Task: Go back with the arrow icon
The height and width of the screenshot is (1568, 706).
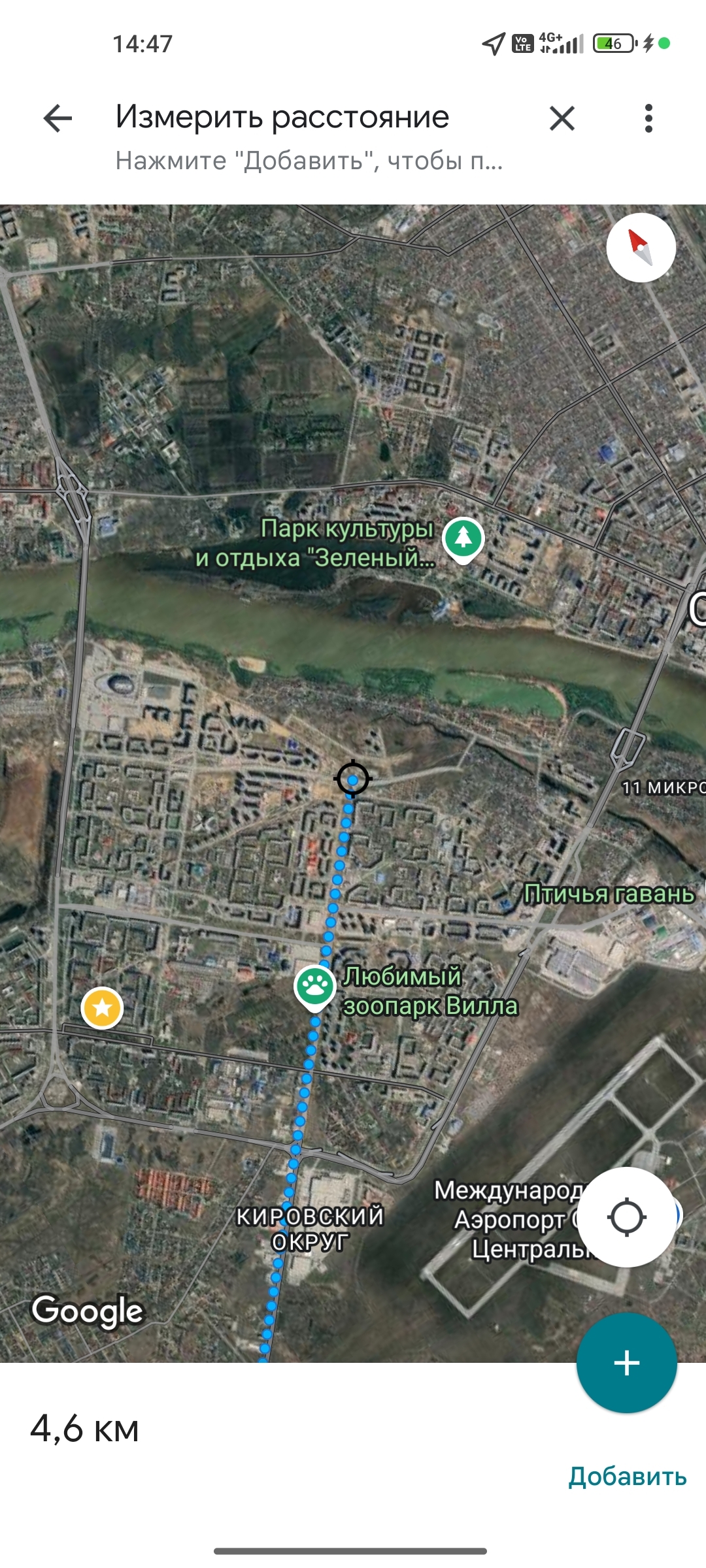Action: [58, 119]
